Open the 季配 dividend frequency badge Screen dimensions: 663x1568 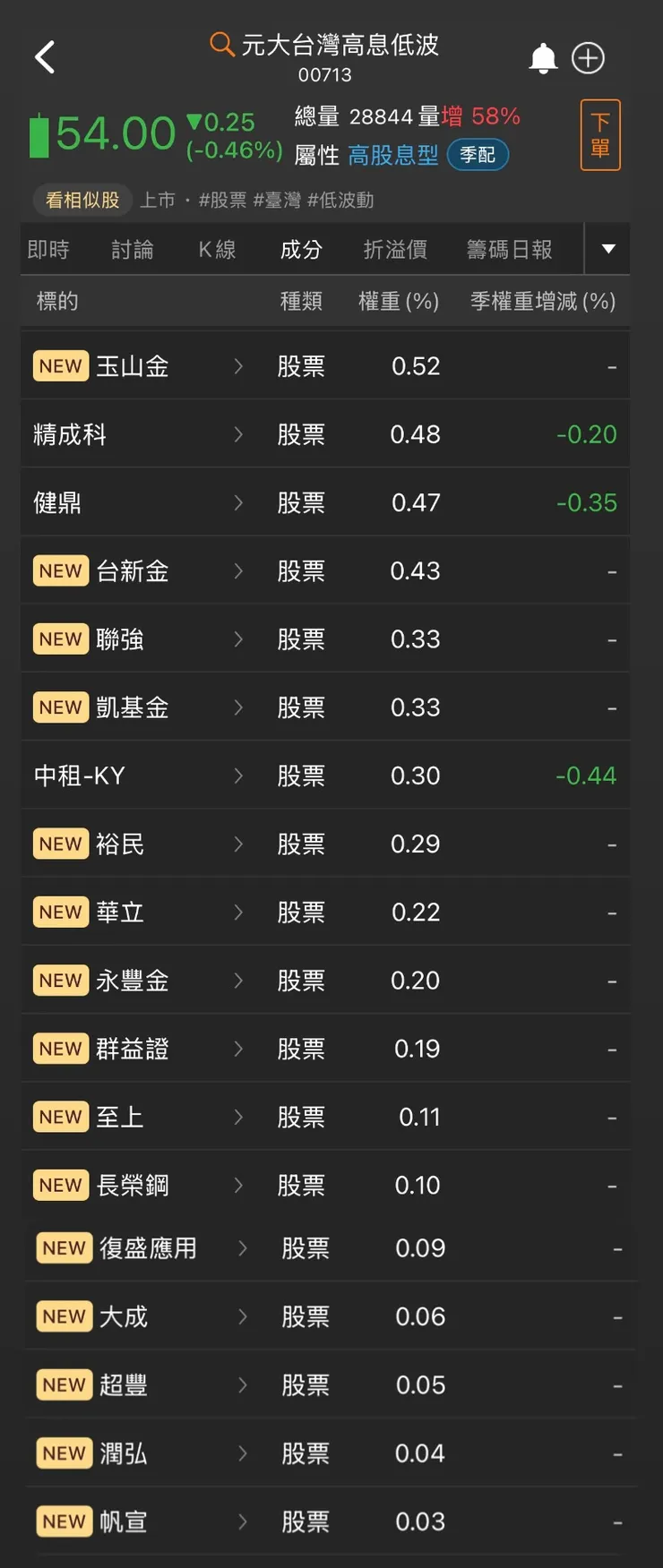point(478,155)
